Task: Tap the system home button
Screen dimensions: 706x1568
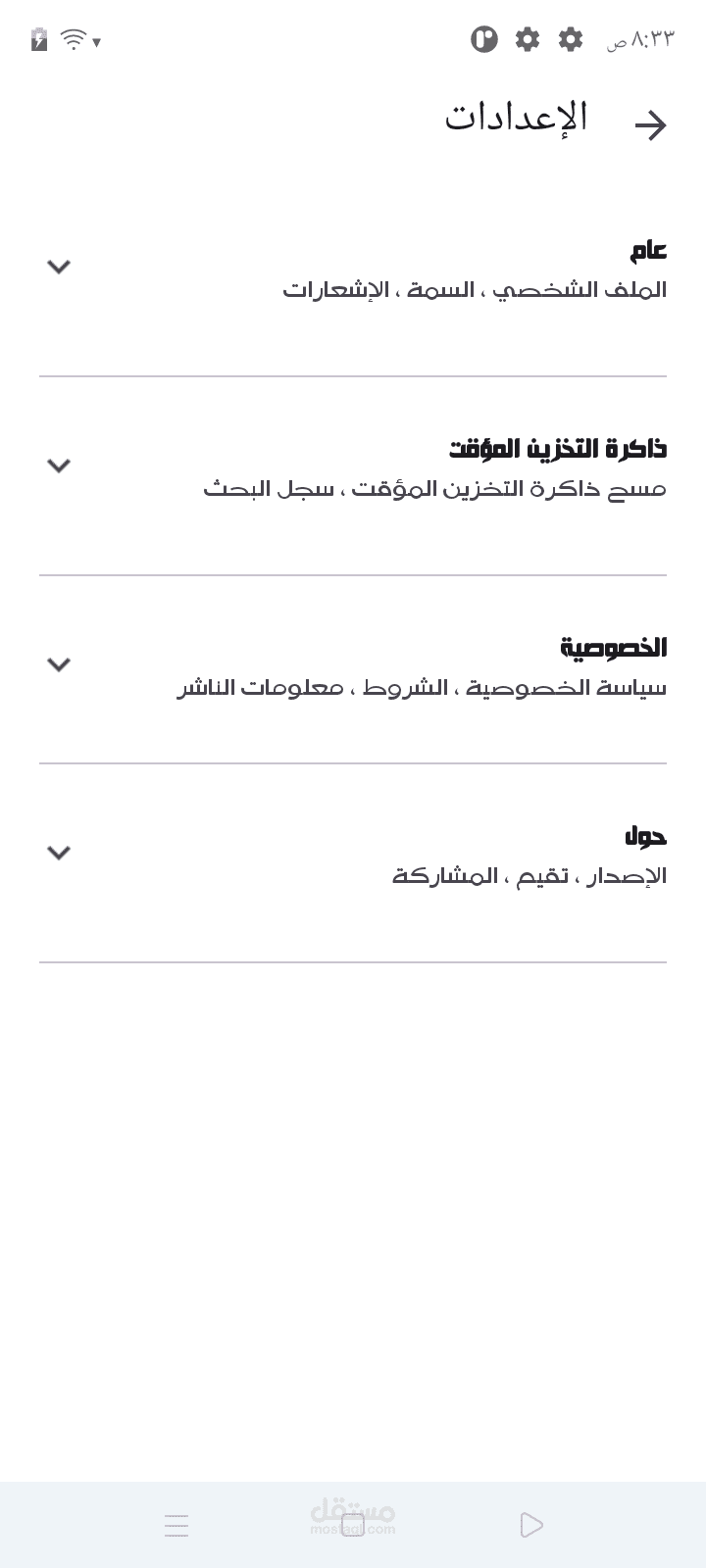Action: tap(353, 1525)
